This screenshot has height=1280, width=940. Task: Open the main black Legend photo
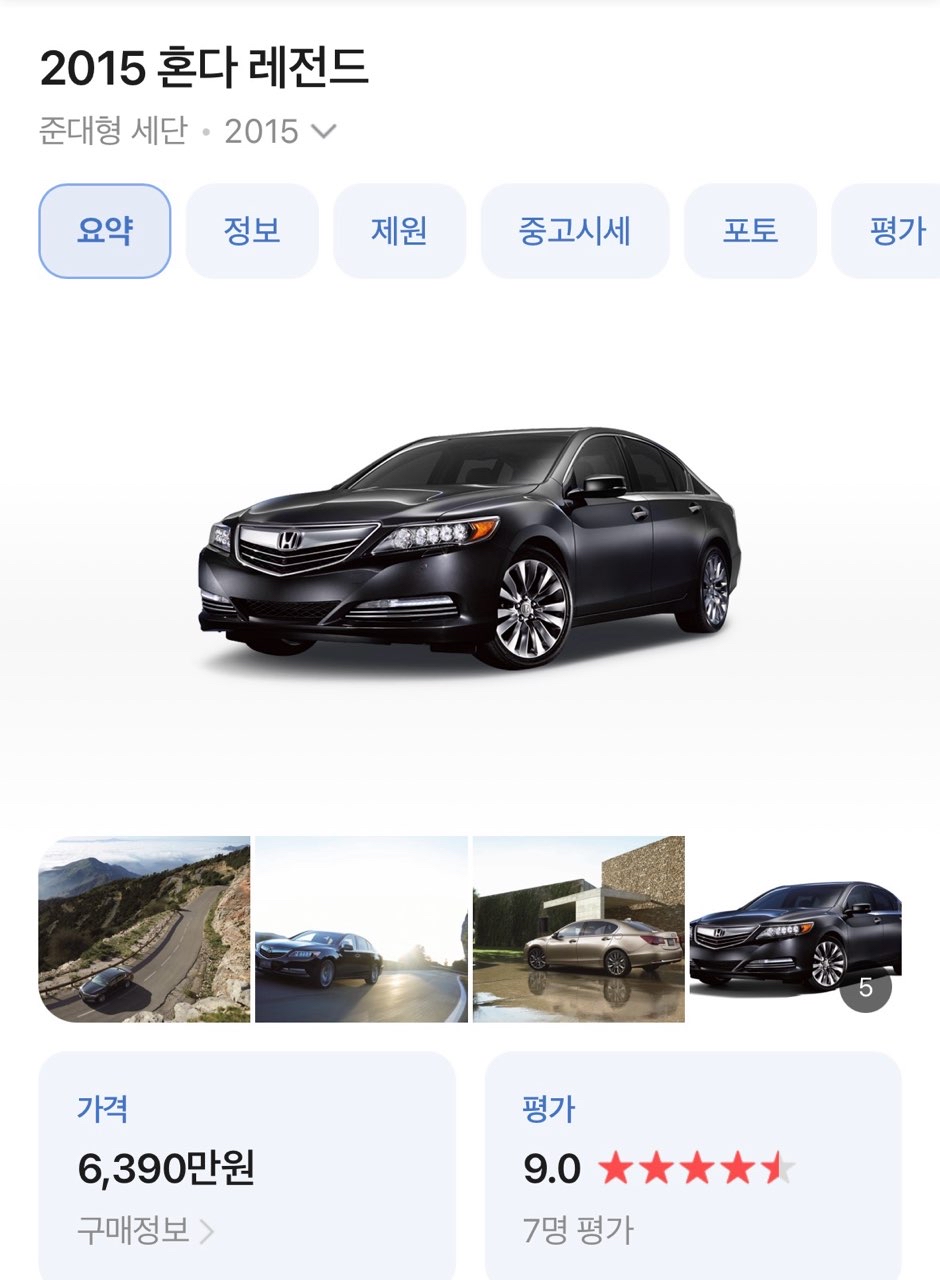point(469,548)
